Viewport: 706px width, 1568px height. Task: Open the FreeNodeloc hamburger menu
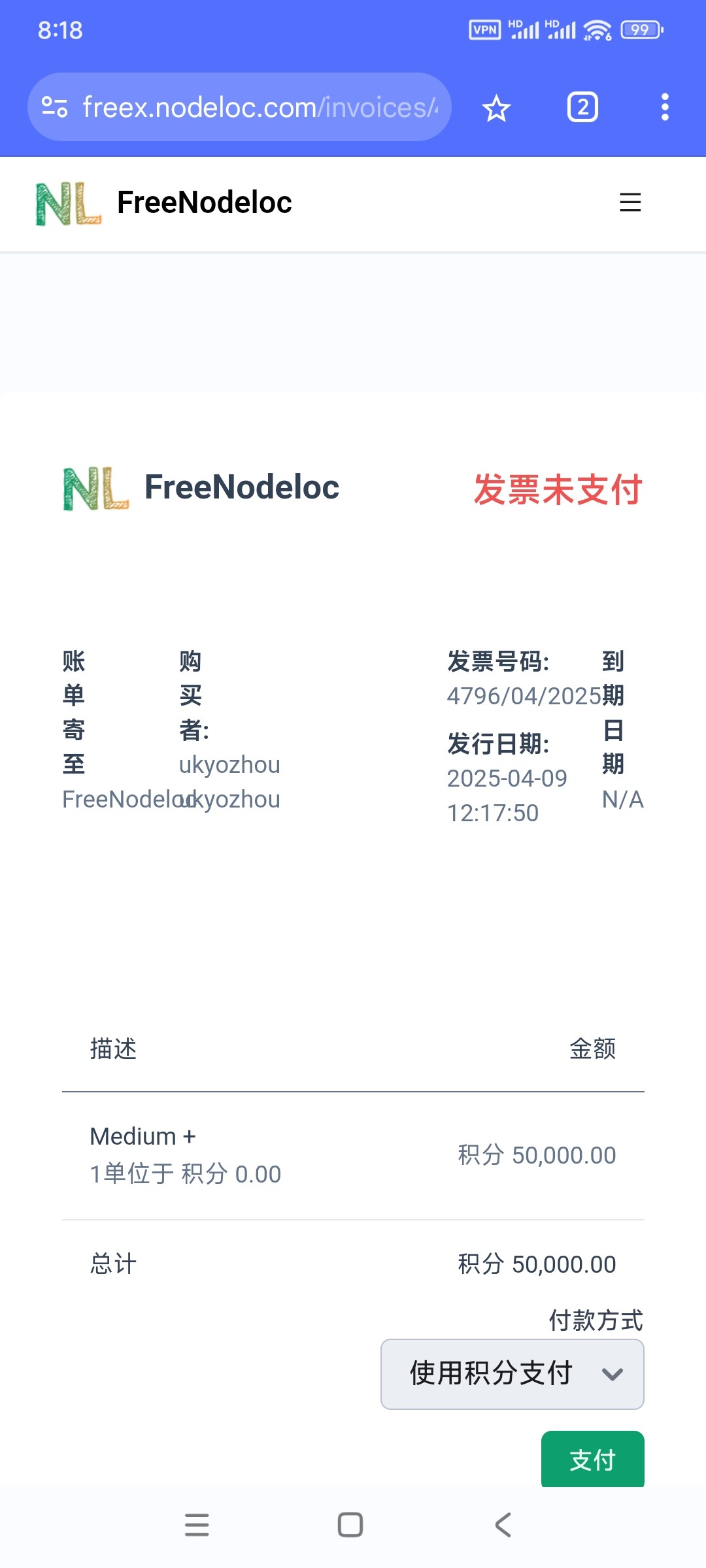point(630,203)
